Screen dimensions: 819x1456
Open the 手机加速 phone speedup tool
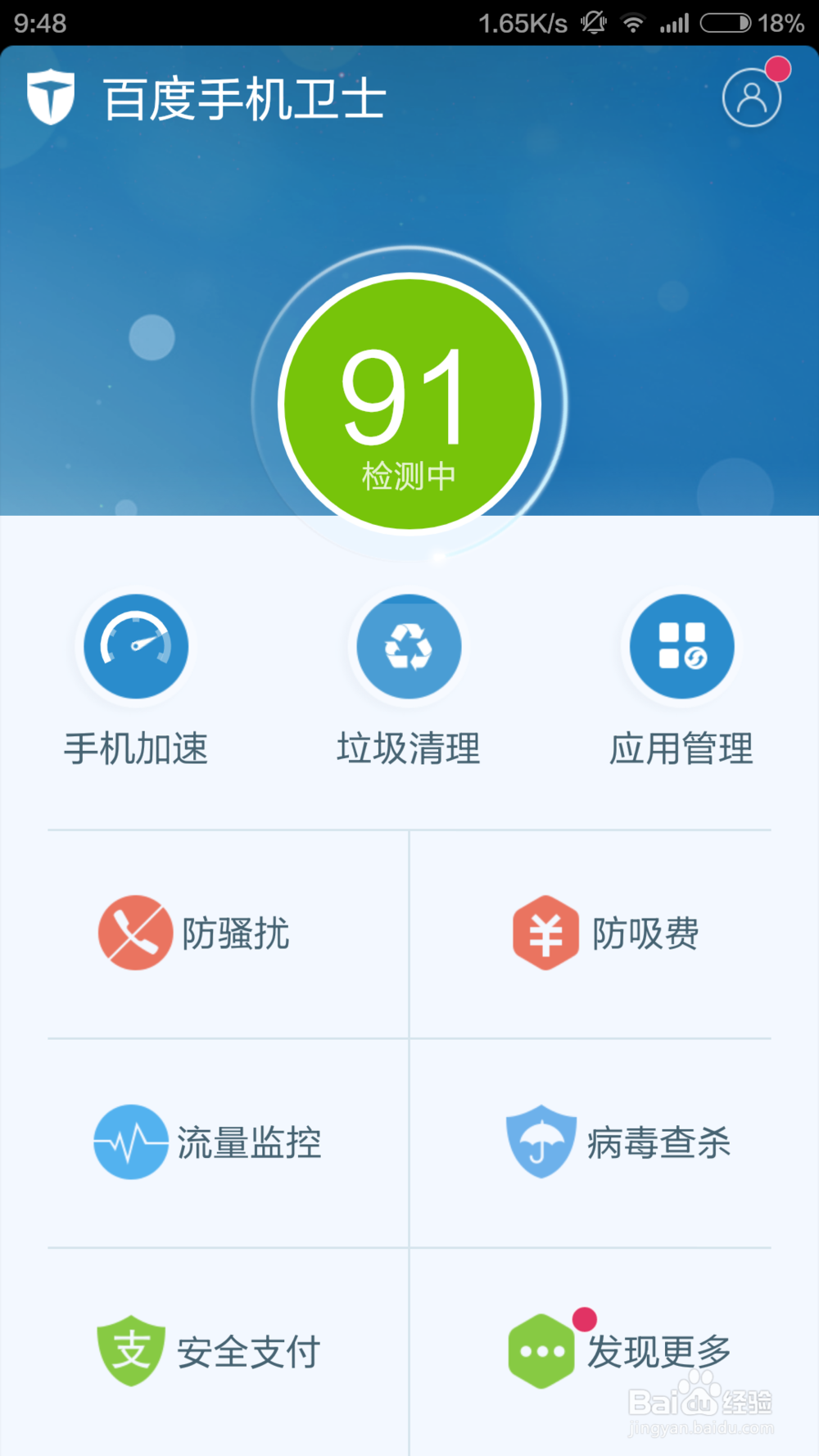135,646
